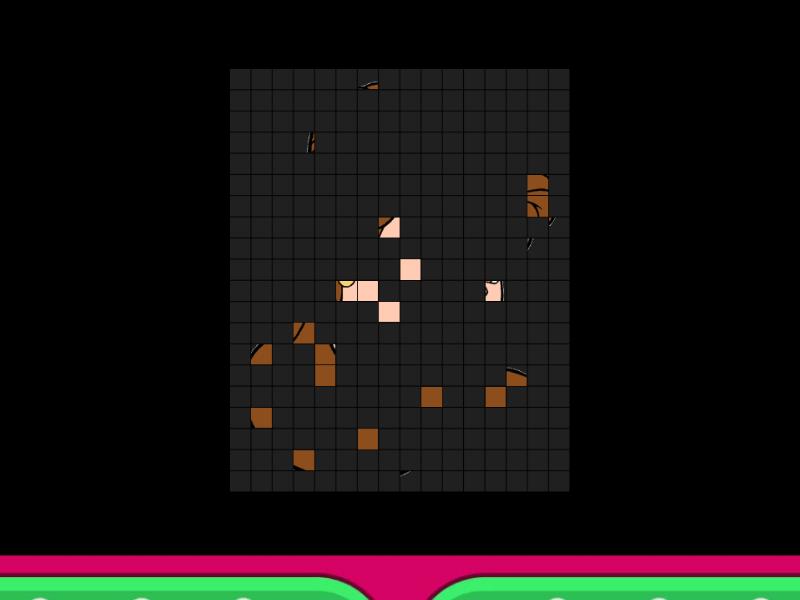The height and width of the screenshot is (600, 800).
Task: Select the left green piece tray
Action: coord(170,589)
